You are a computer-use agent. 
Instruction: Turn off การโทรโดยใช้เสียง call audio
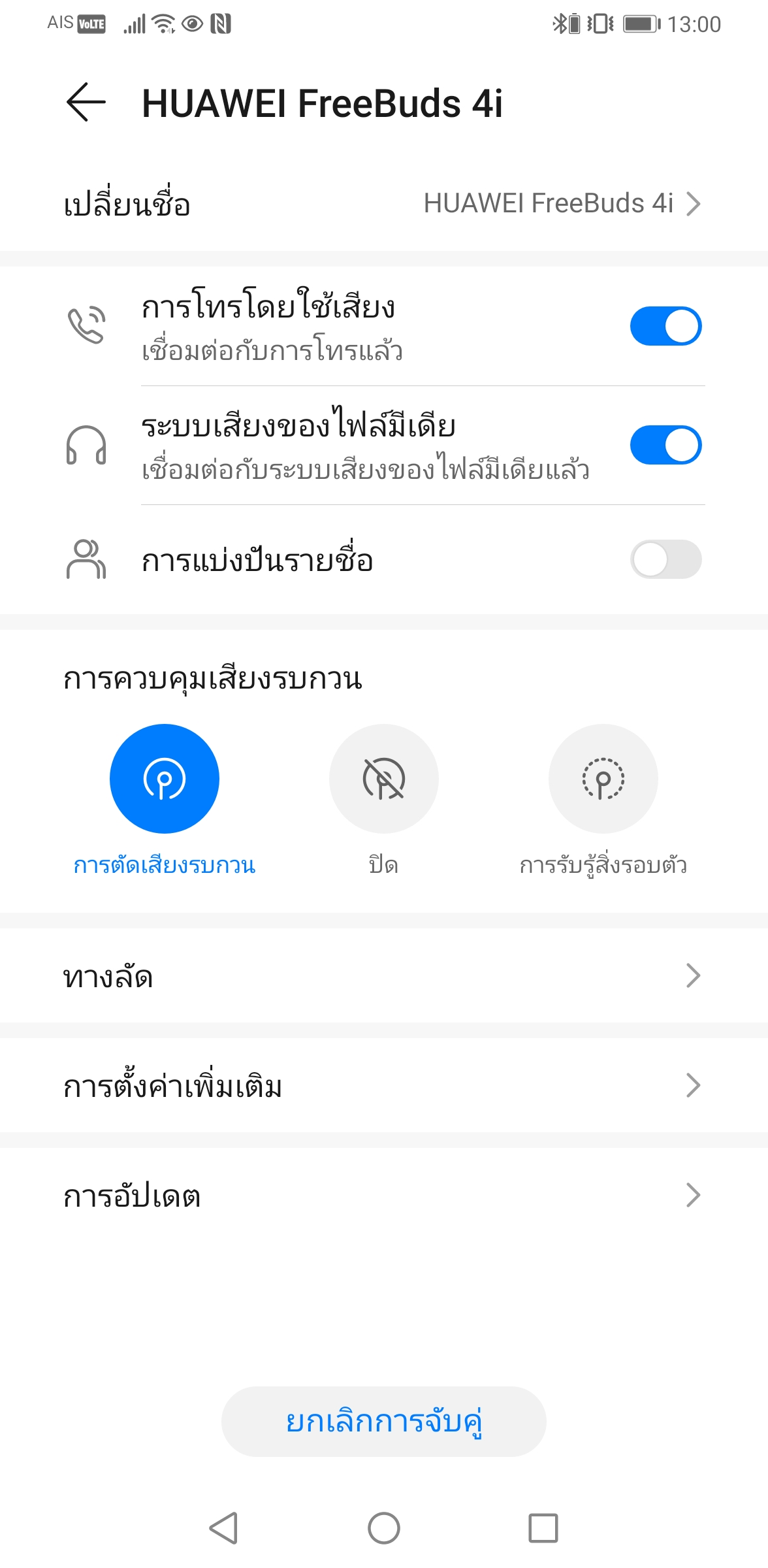[665, 326]
